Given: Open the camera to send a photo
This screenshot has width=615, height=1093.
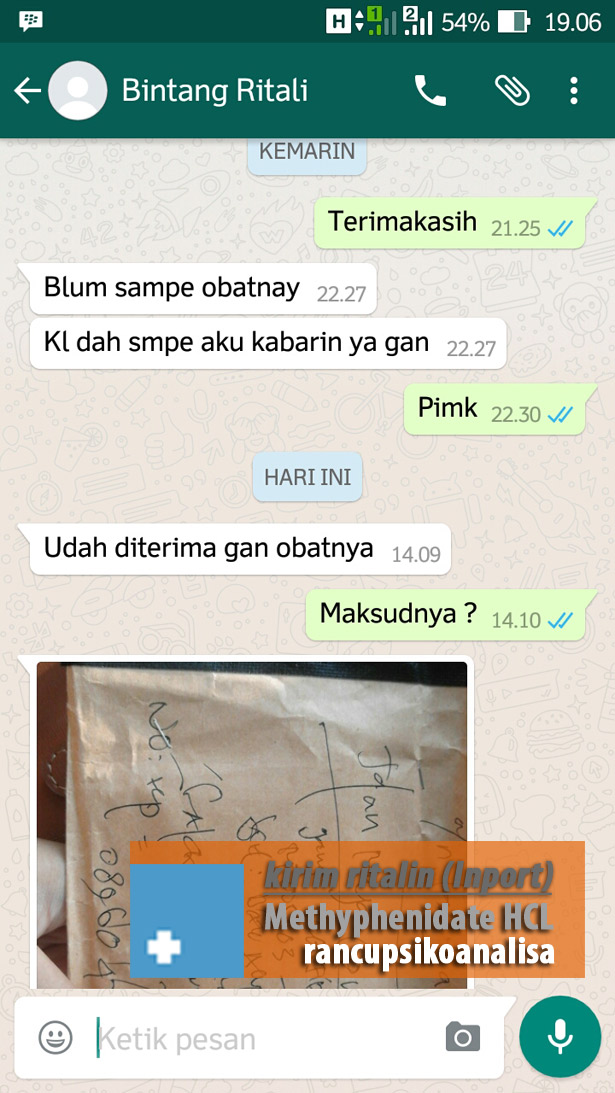Looking at the screenshot, I should point(463,1038).
